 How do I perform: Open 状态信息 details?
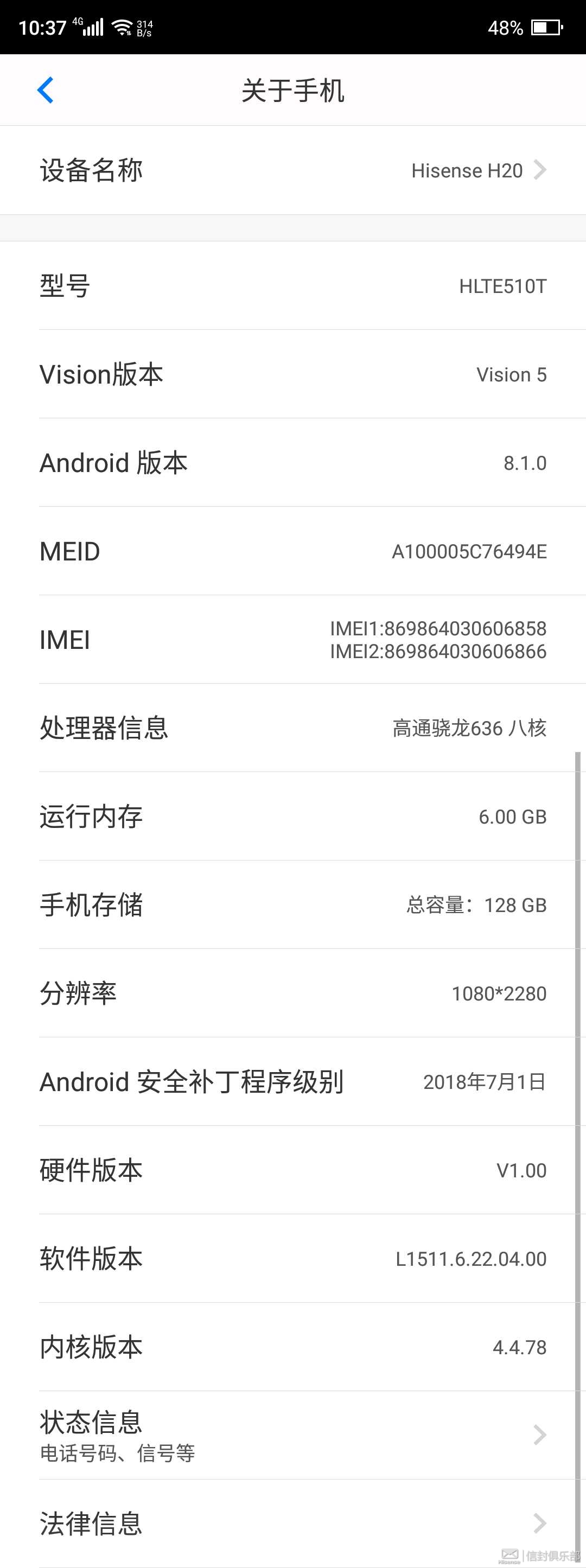[x=292, y=1435]
